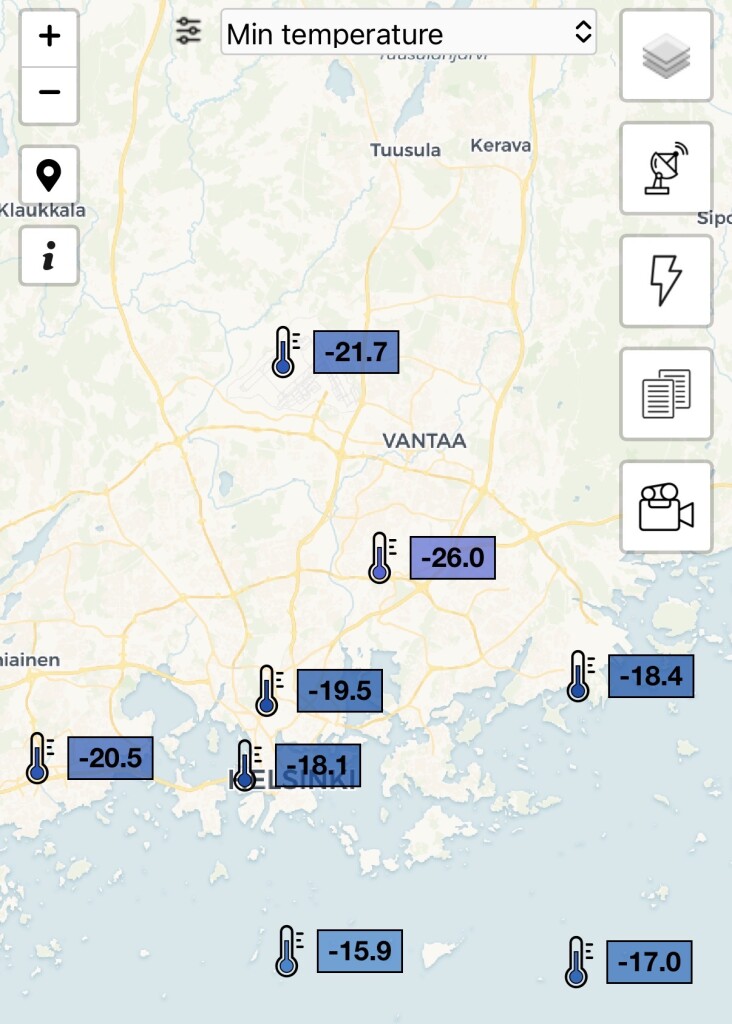
Task: Open the video camera button
Action: coord(665,507)
